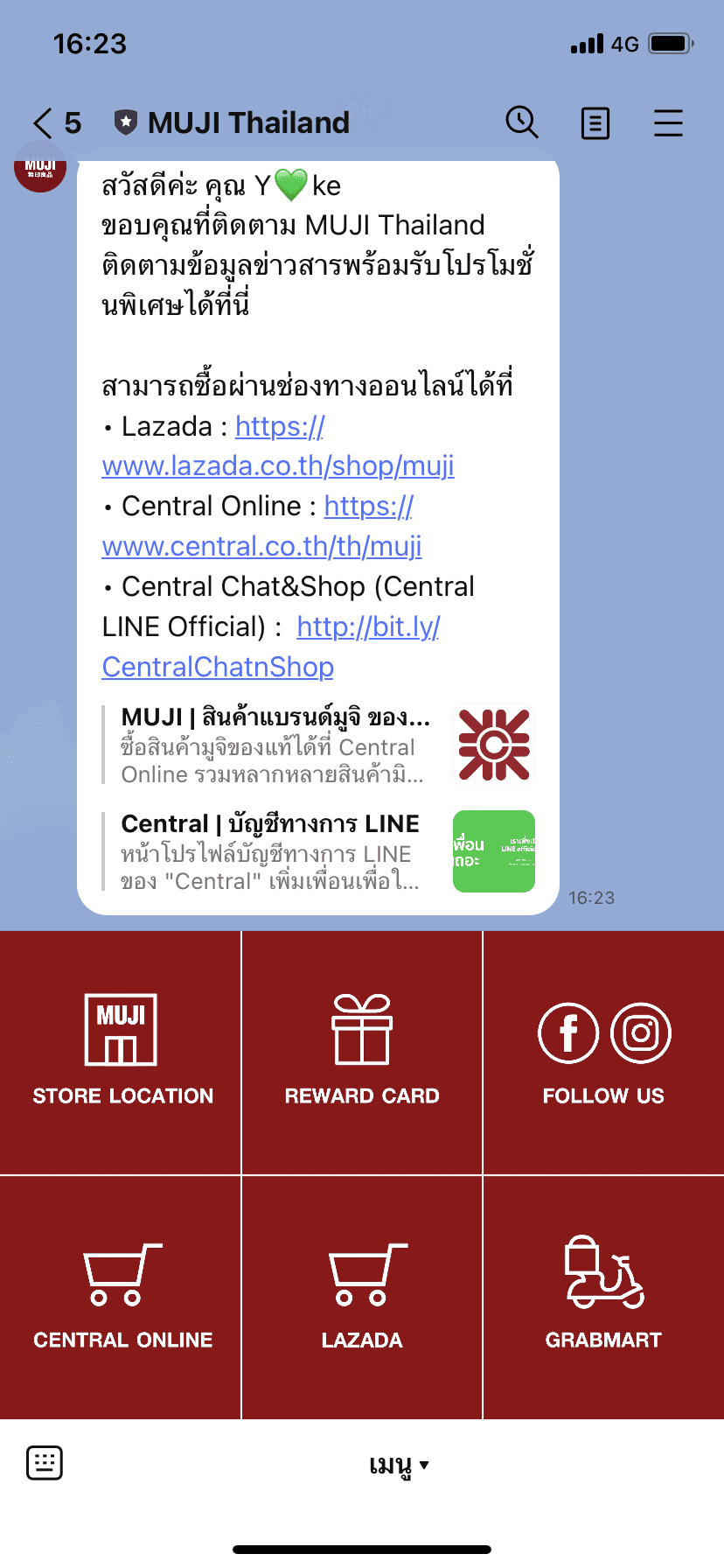Tap the FOLLOW US tile
This screenshot has width=724, height=1568.
pyautogui.click(x=603, y=1052)
